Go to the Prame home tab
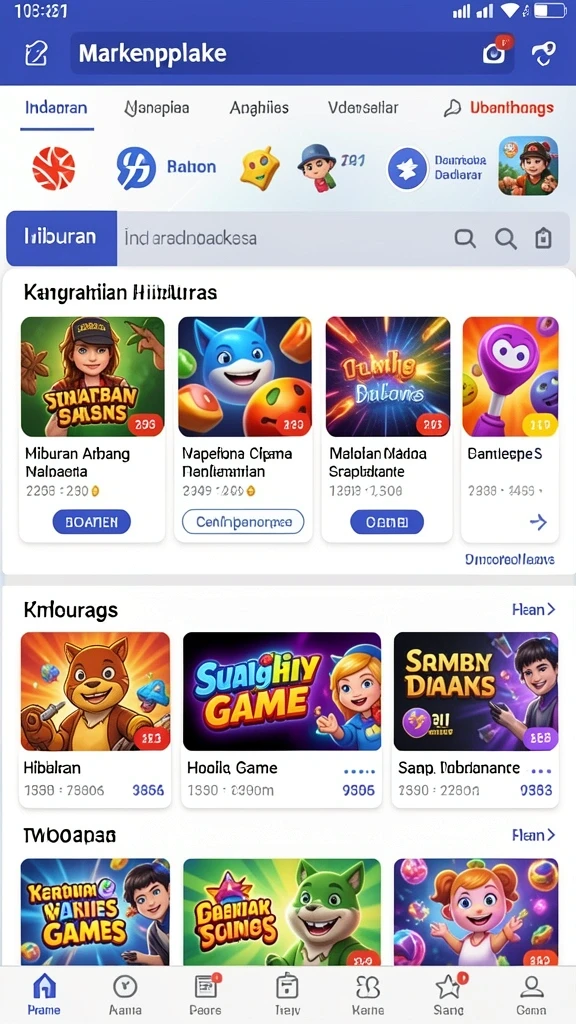Screen dimensions: 576x1024 pyautogui.click(x=44, y=993)
